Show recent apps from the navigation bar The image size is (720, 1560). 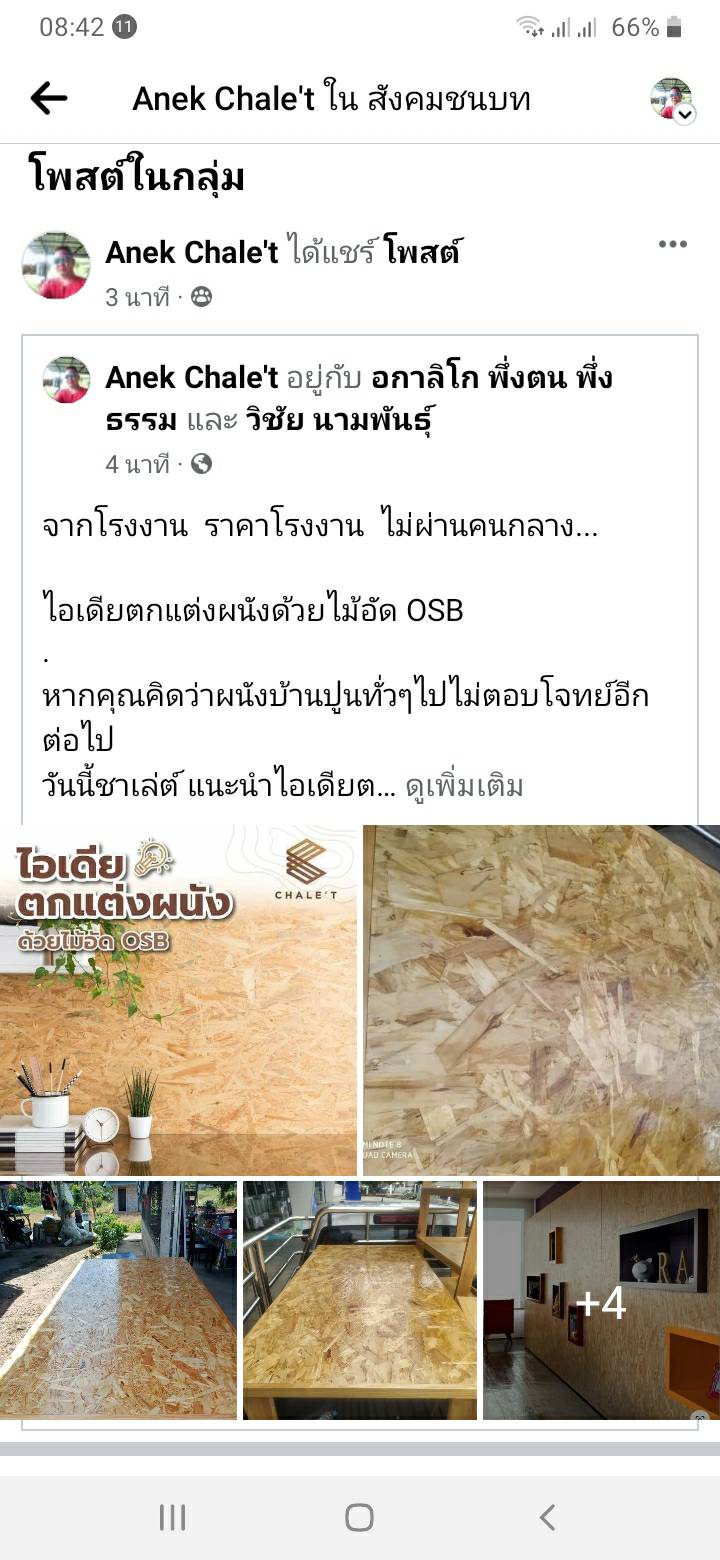[x=172, y=1517]
